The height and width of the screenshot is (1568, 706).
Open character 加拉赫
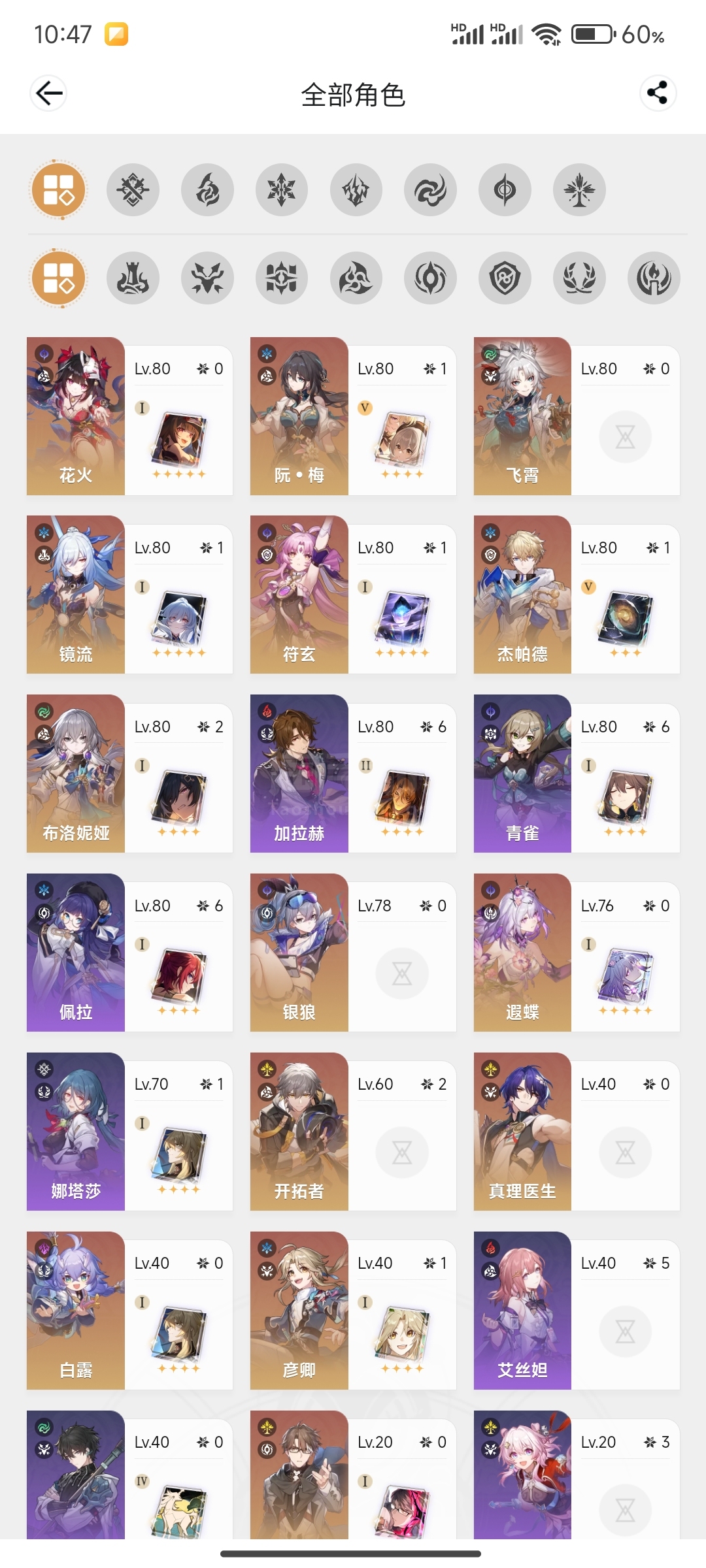coord(353,774)
